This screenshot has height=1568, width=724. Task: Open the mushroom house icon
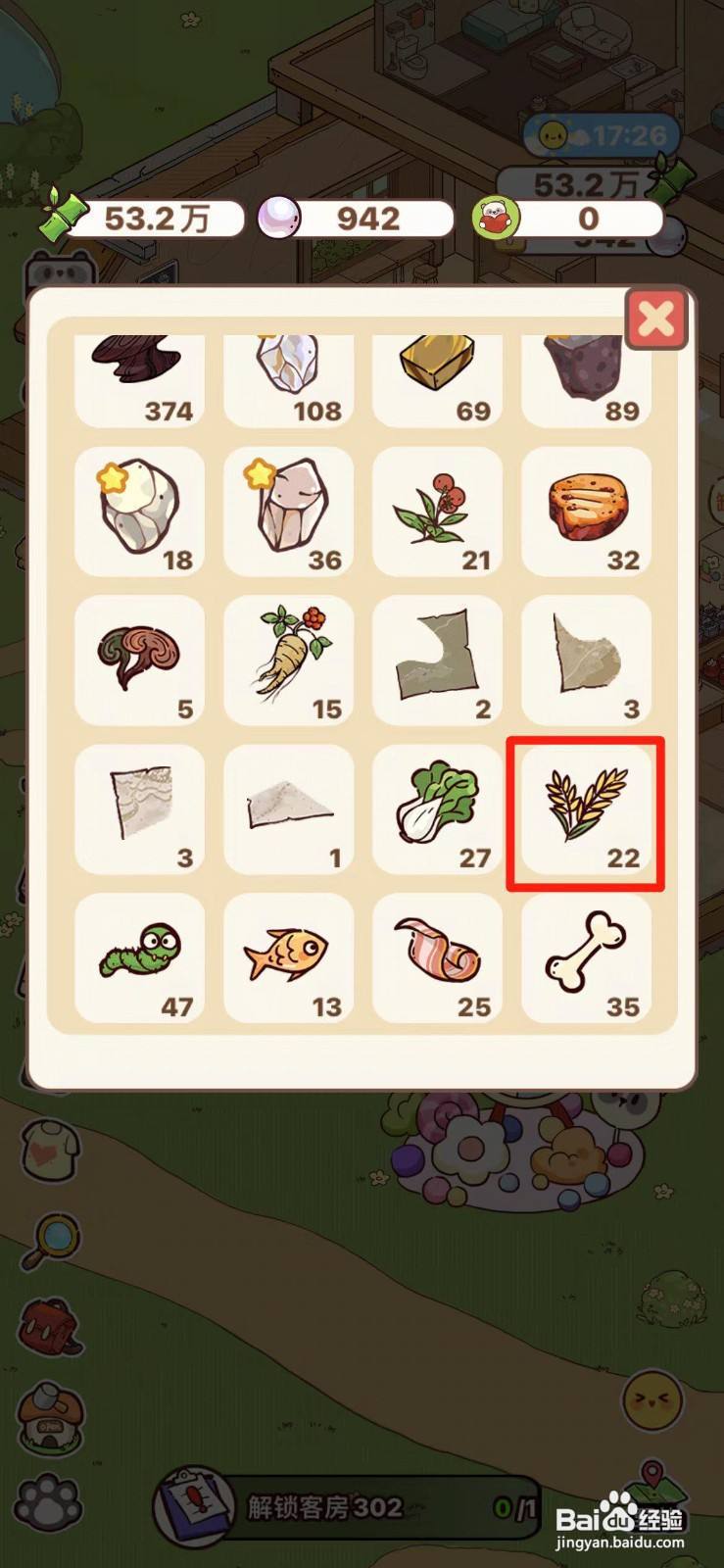[49, 1416]
